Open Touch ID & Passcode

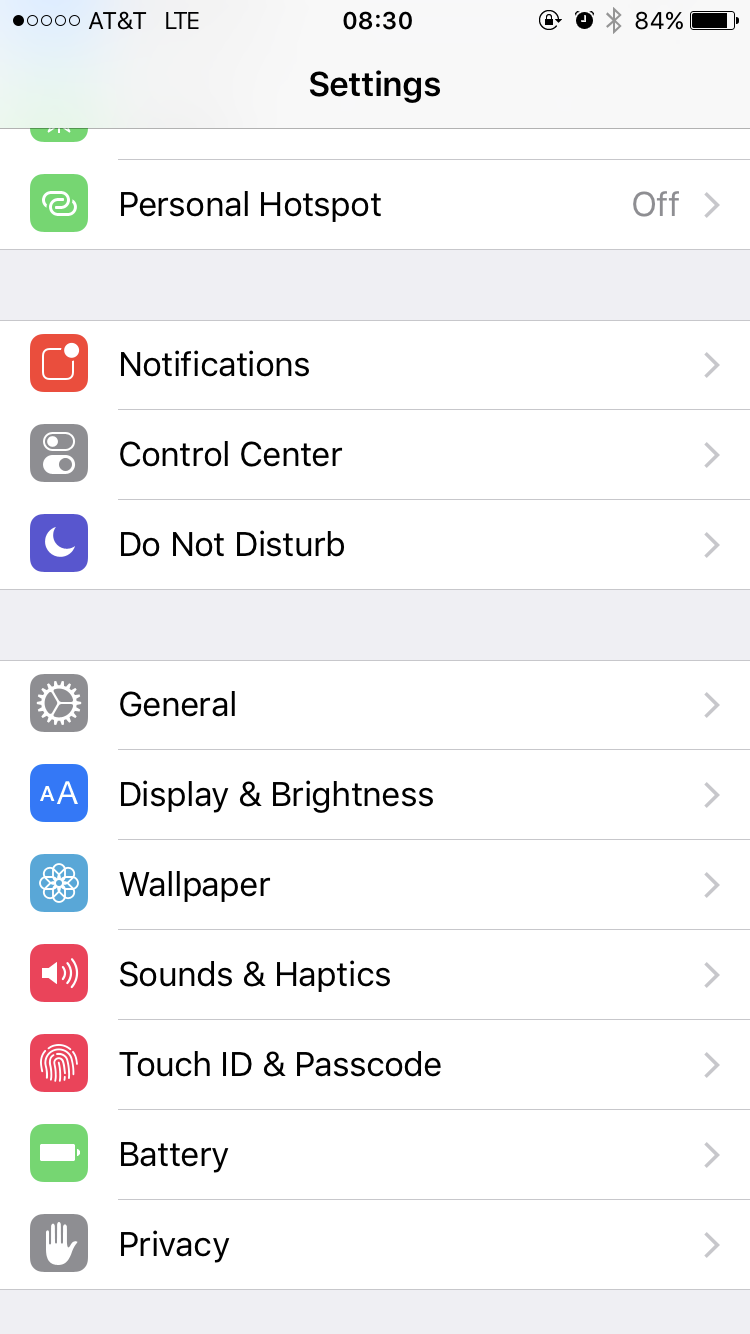[375, 1065]
